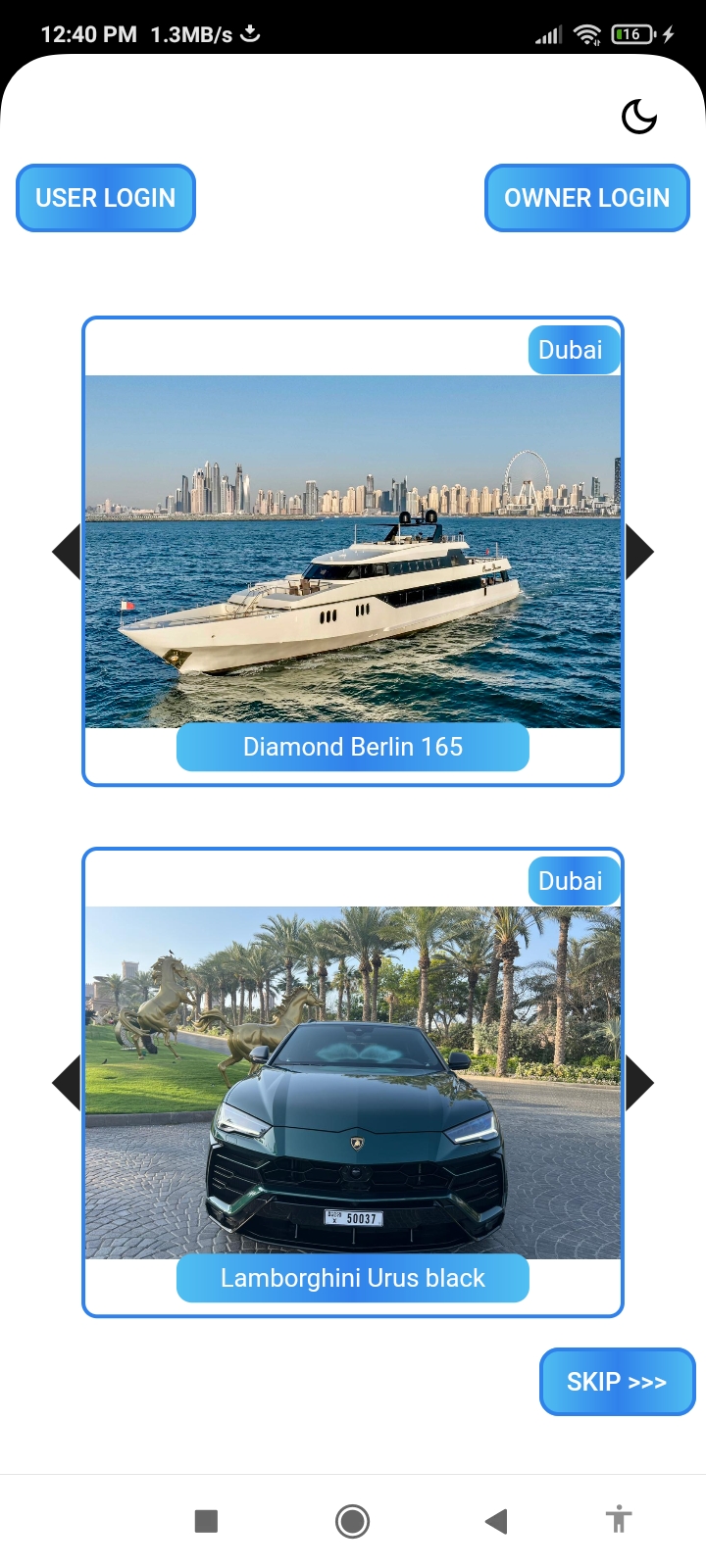Show previous item before Diamond Berlin 165
The width and height of the screenshot is (706, 1568).
66,552
